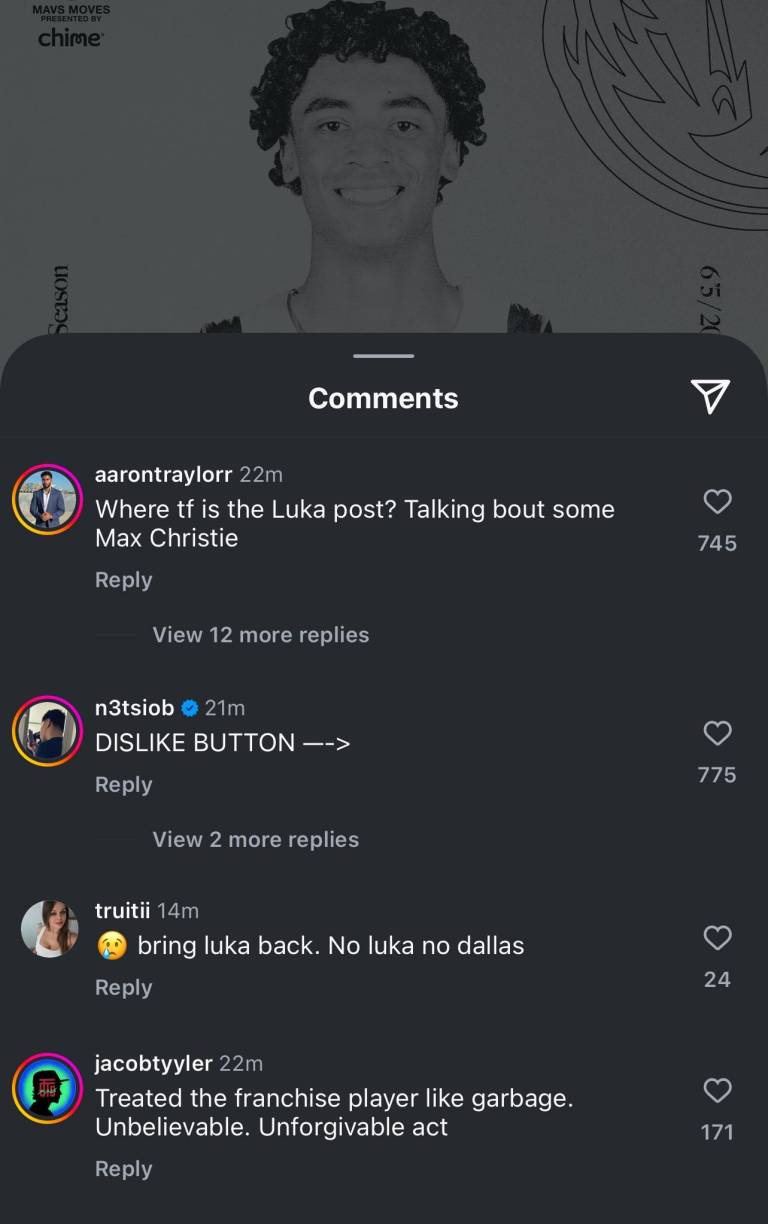Open jacobtyyler's profile picture

click(x=47, y=1088)
